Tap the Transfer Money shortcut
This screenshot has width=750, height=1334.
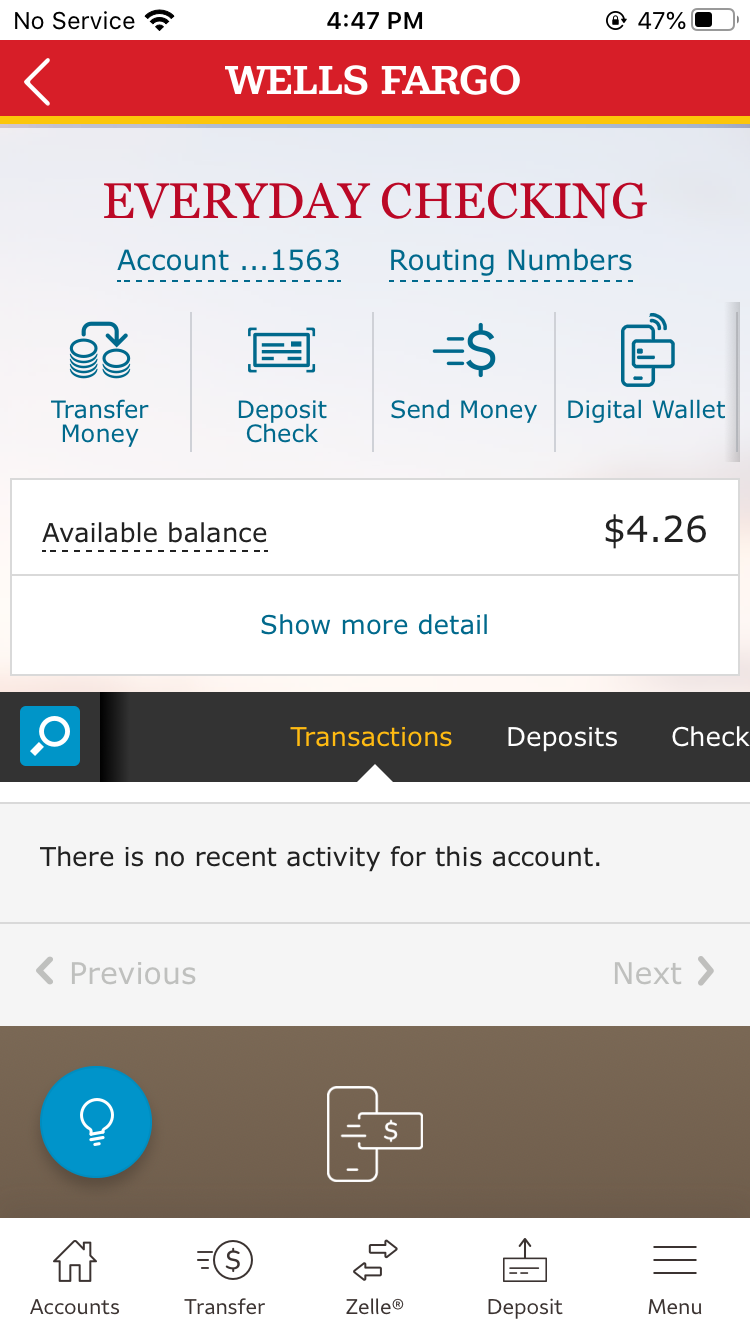click(100, 381)
